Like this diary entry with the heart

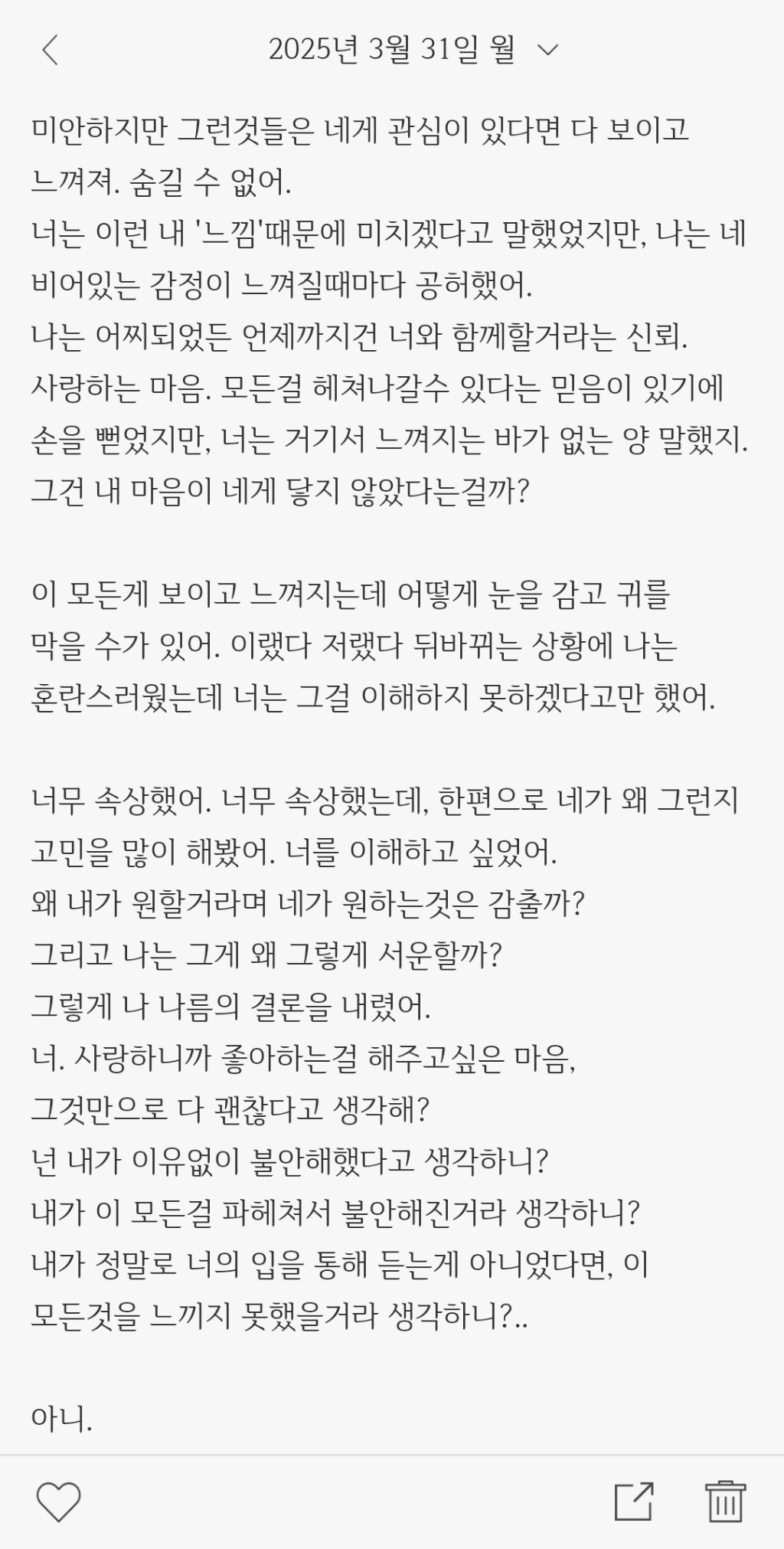tap(59, 1501)
